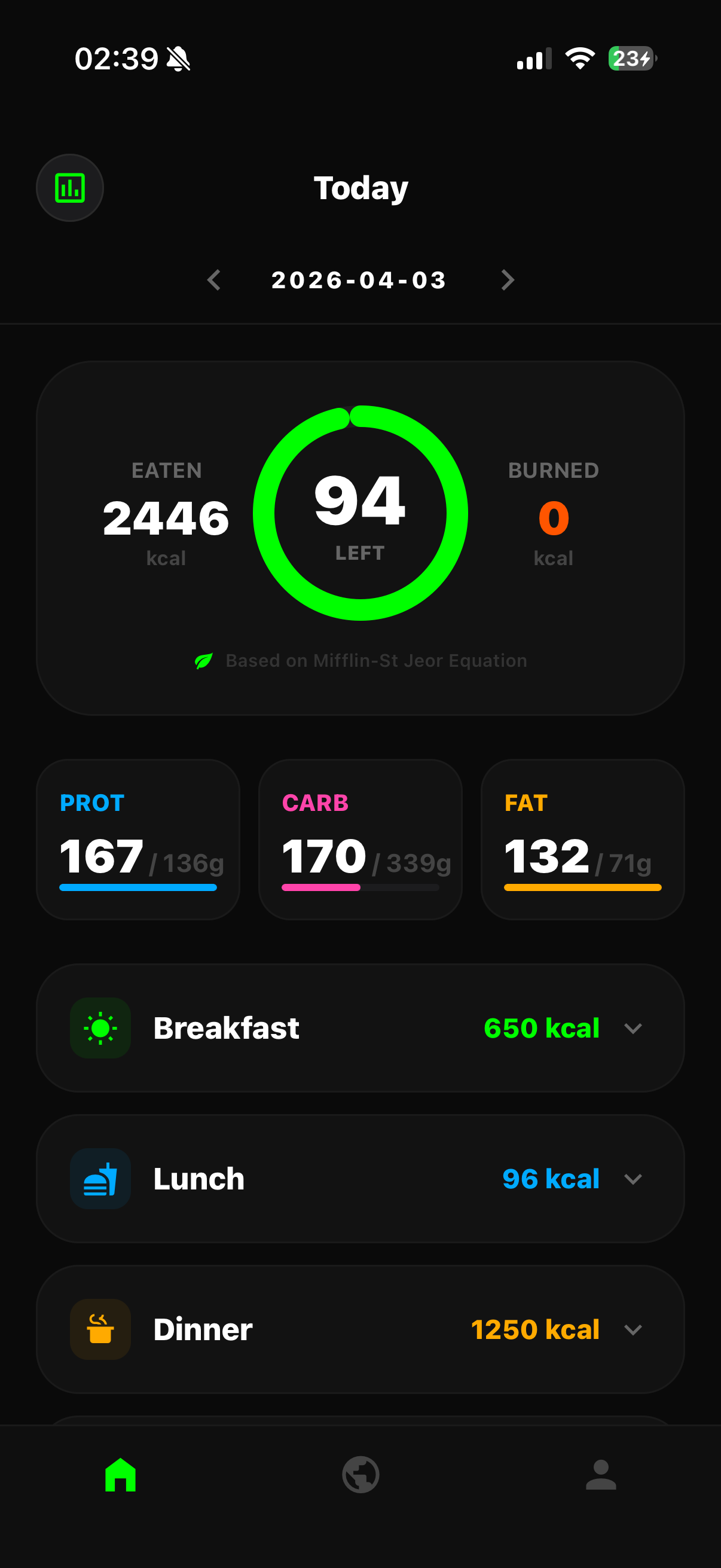This screenshot has width=721, height=1568.
Task: Expand the Dinner meal section
Action: coord(633,1330)
